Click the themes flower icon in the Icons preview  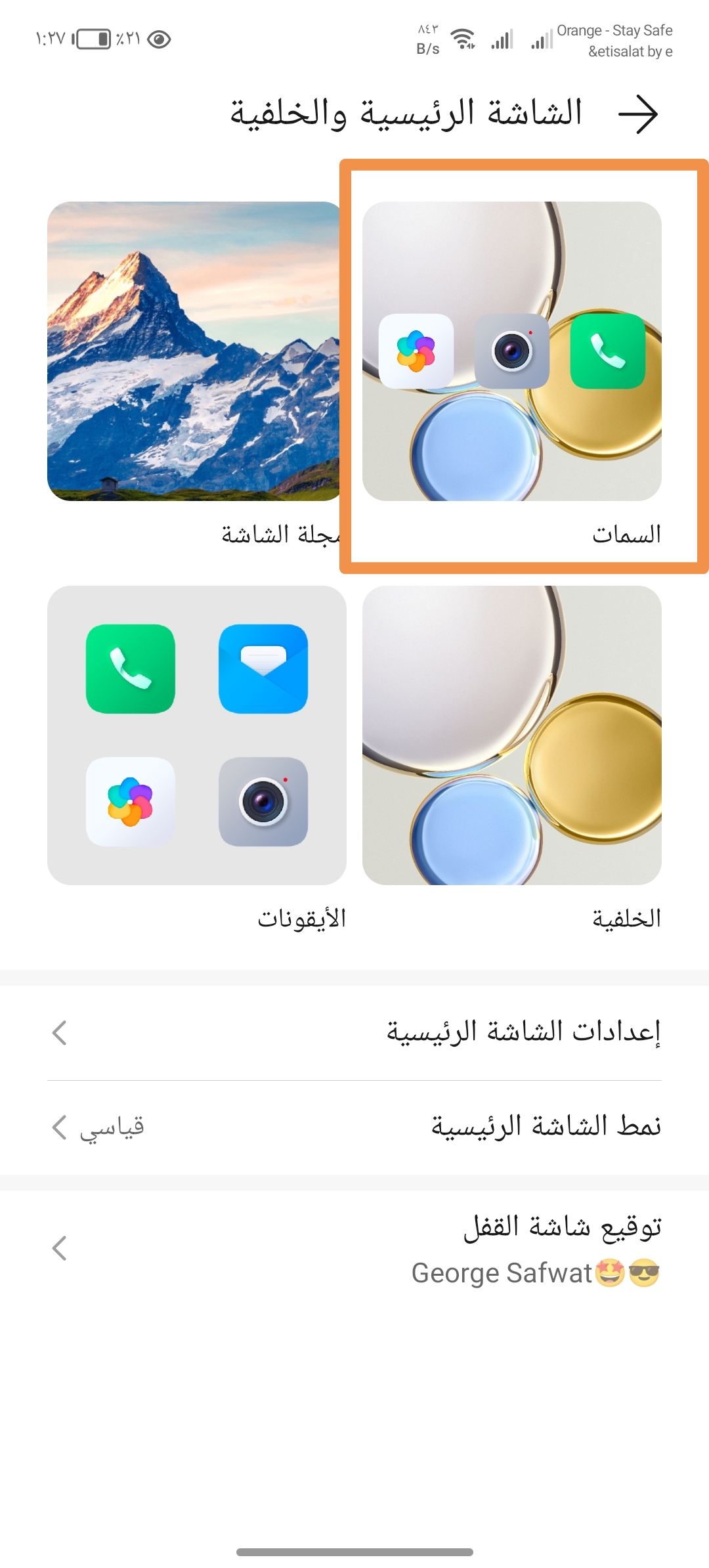coord(130,802)
